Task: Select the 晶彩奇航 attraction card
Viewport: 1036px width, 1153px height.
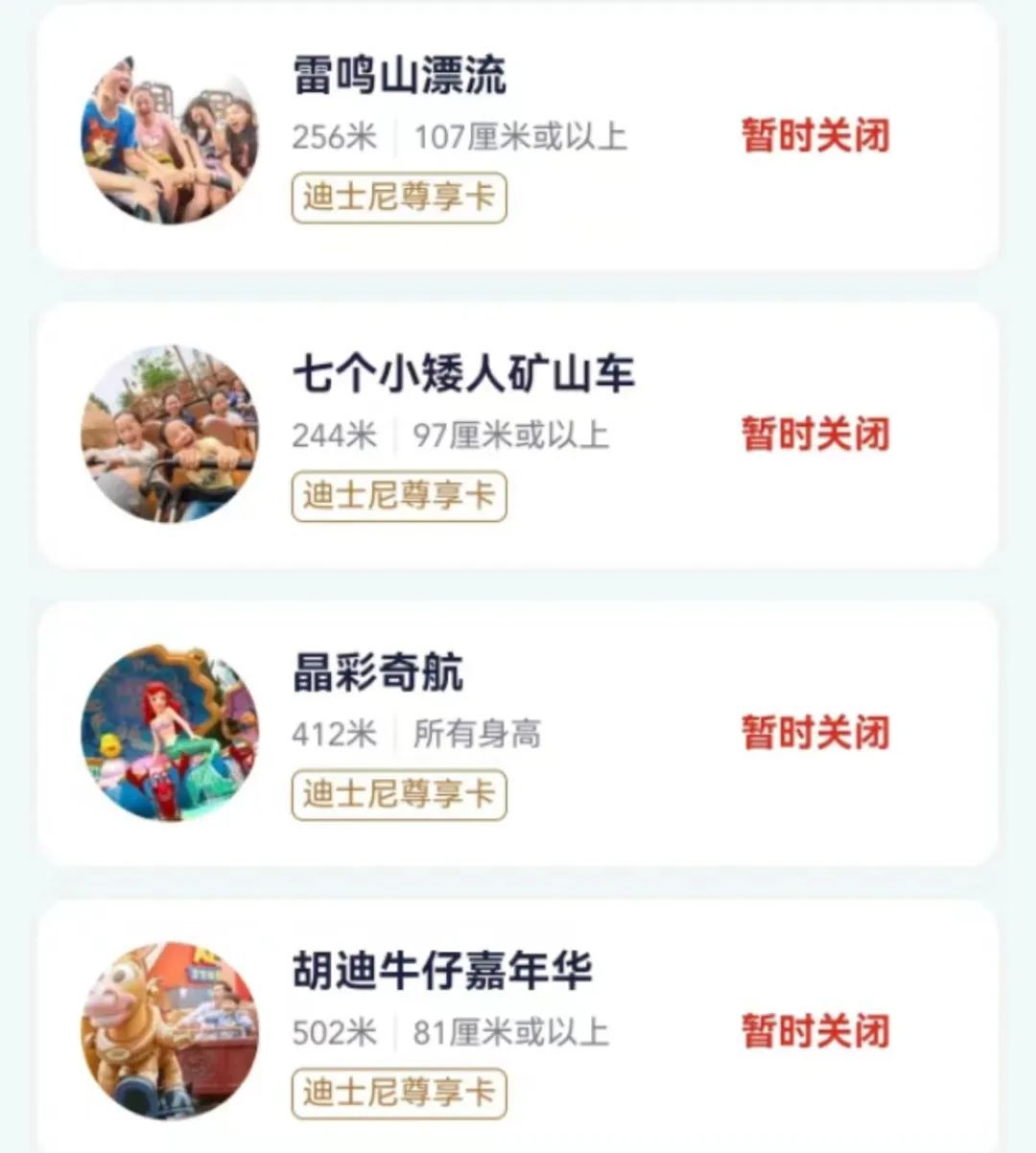Action: click(x=378, y=673)
